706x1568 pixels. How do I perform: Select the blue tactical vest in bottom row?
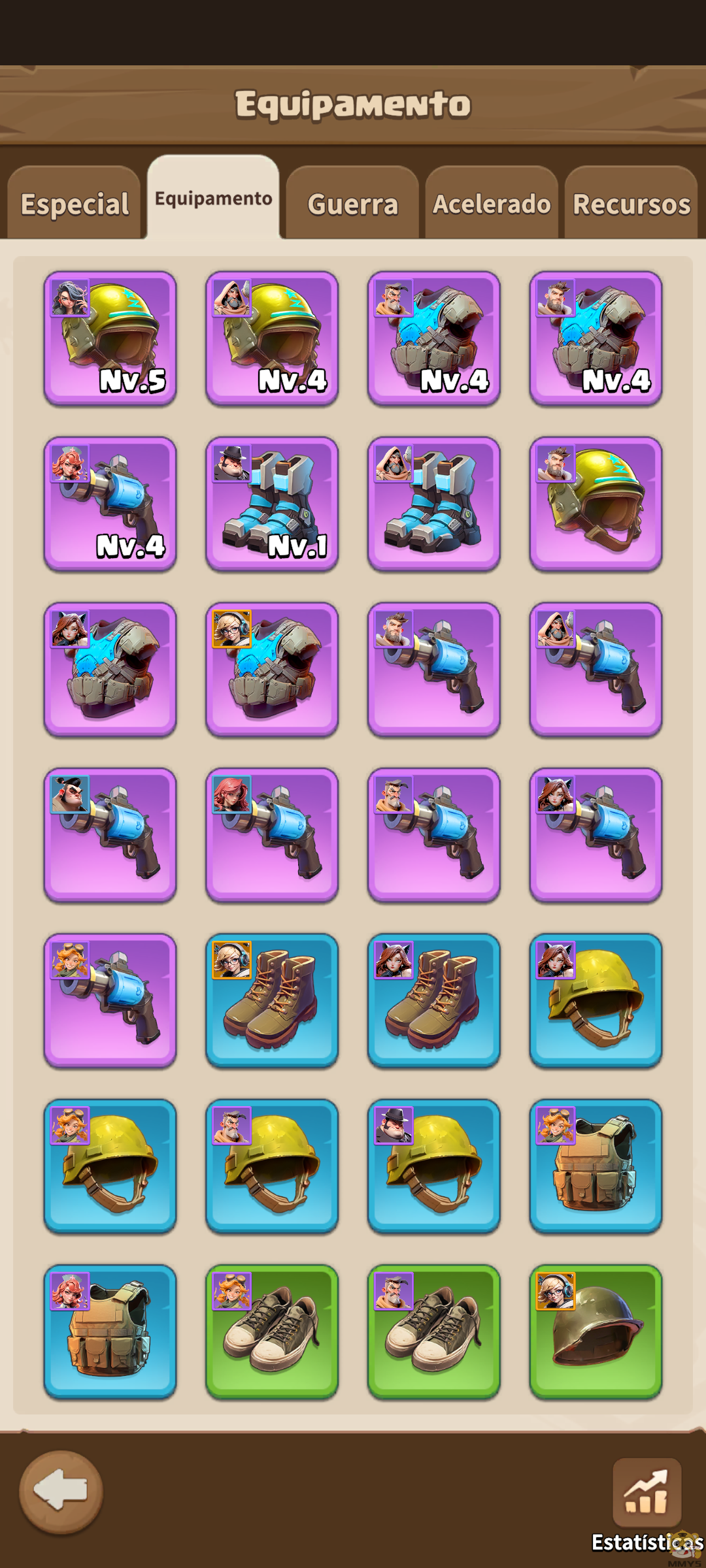click(110, 1331)
